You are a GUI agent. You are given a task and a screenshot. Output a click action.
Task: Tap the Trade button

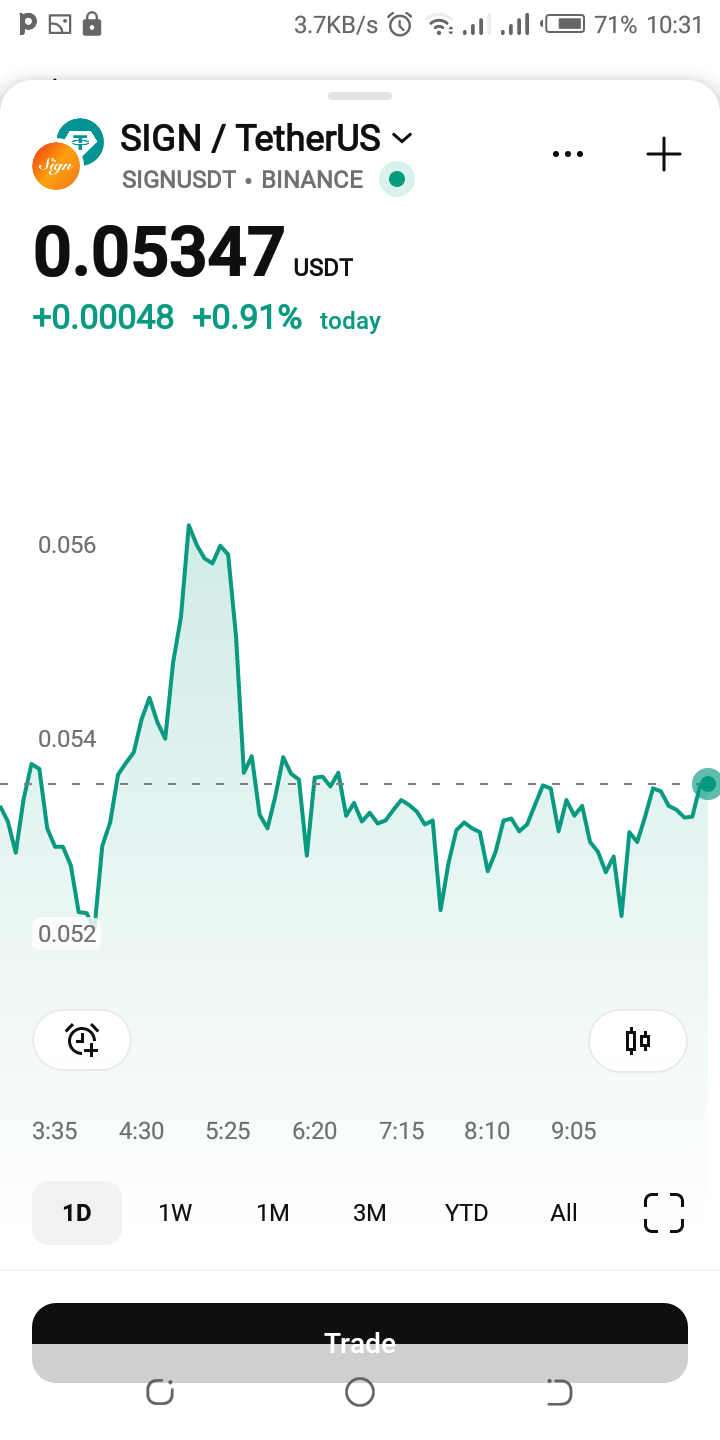[x=360, y=1330]
